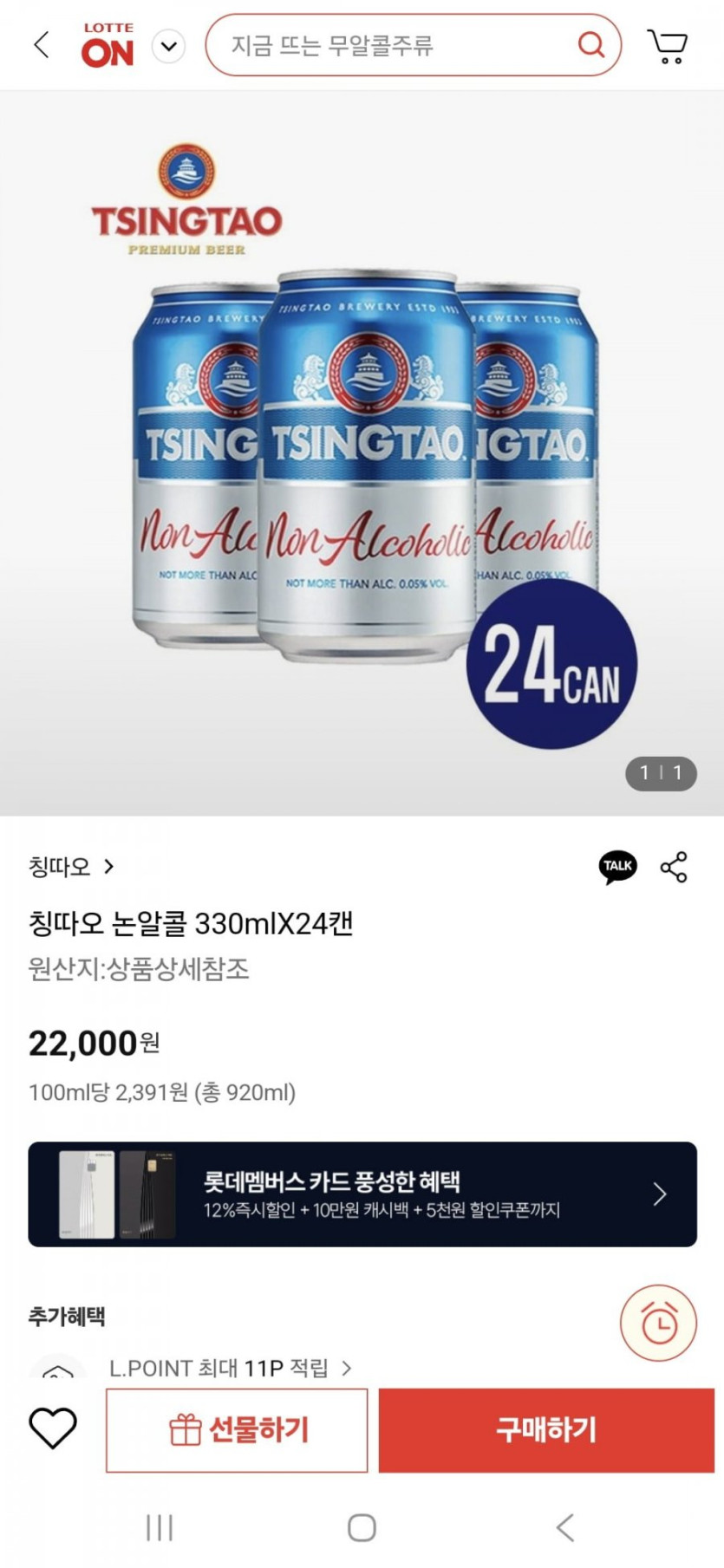Share product via KakaoTalk
The width and height of the screenshot is (724, 1568).
coord(617,867)
